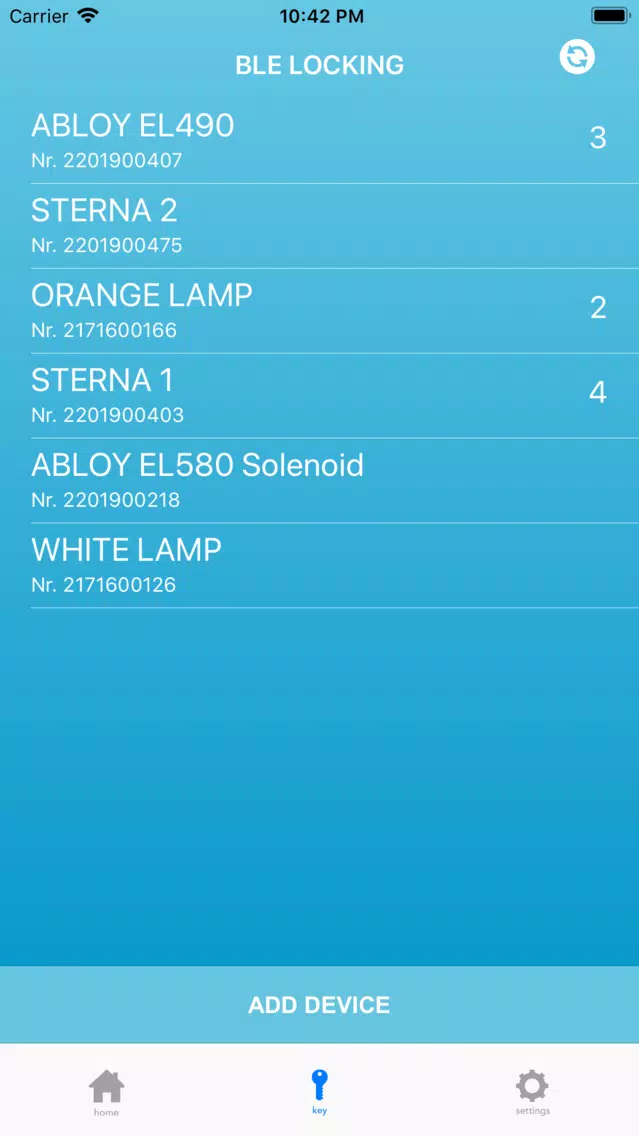Select the STERNA 2 device

tap(320, 226)
